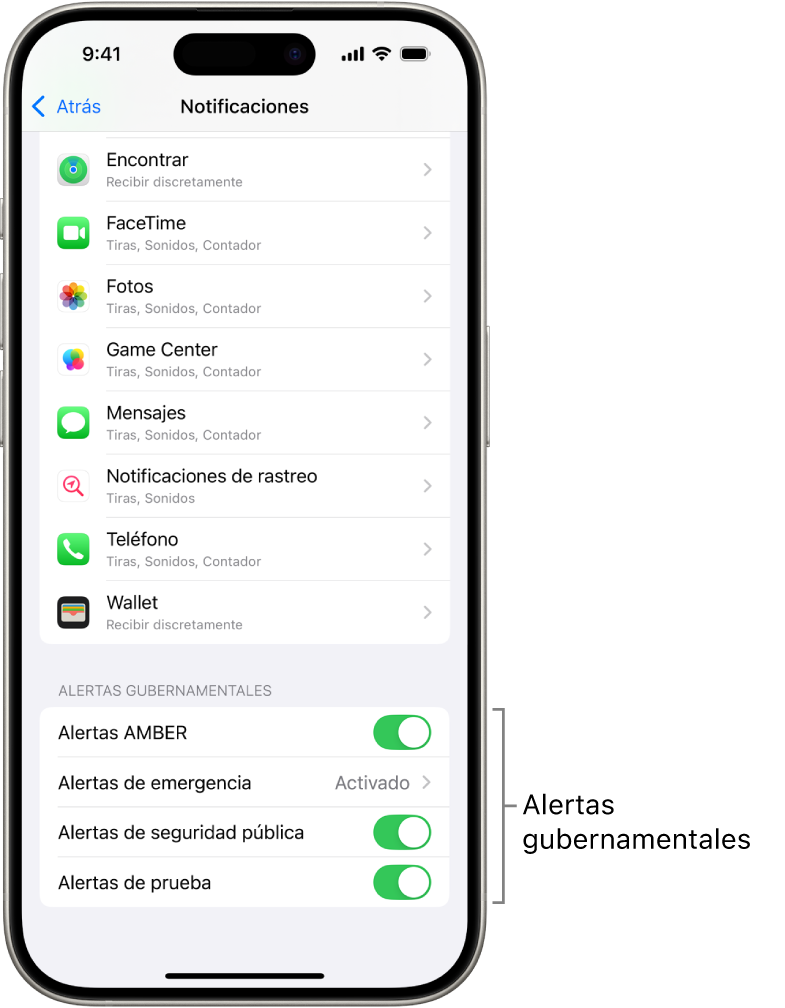The height and width of the screenshot is (1008, 785).
Task: Turn off the Alertas AMBER switch
Action: click(x=402, y=733)
